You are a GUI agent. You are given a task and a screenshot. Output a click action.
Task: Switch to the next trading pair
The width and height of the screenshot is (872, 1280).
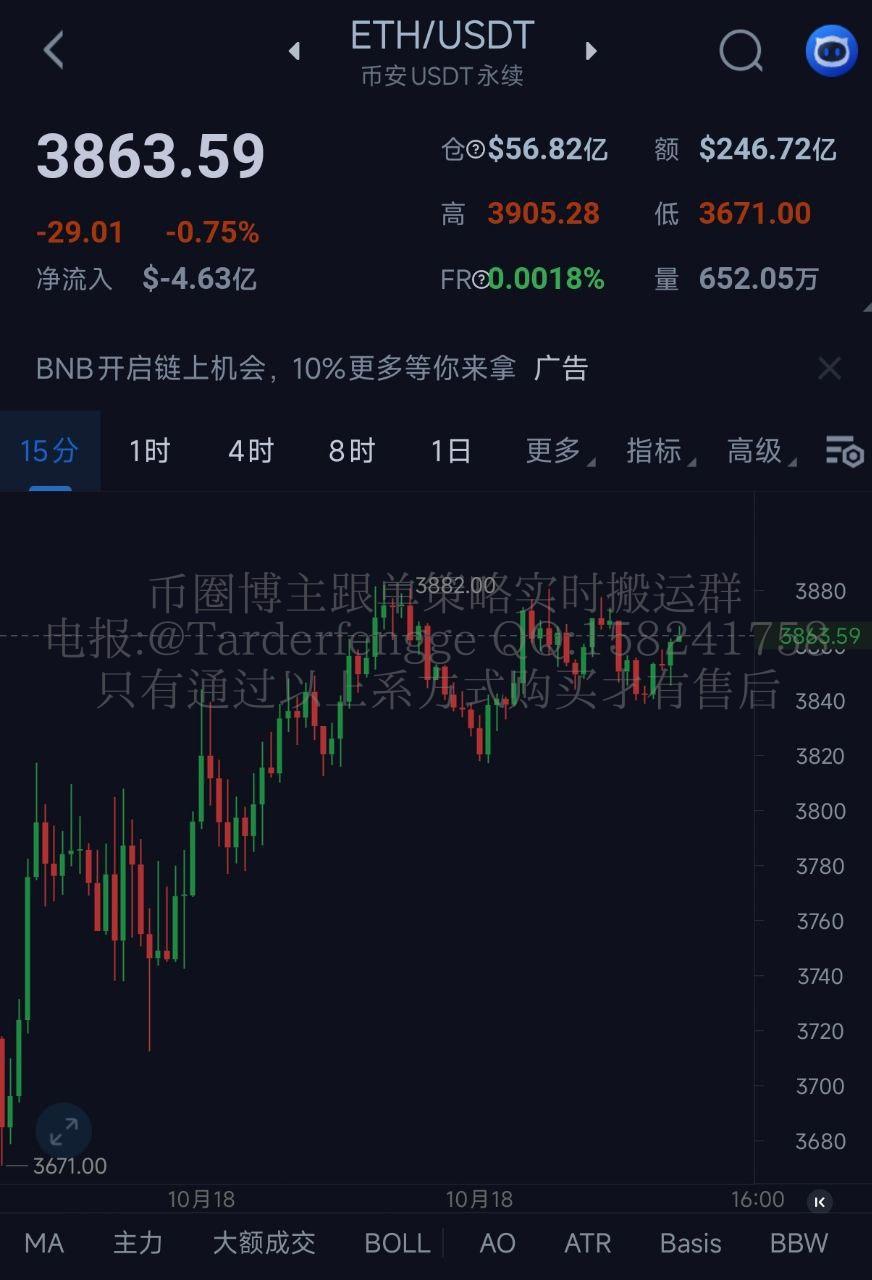[x=591, y=51]
